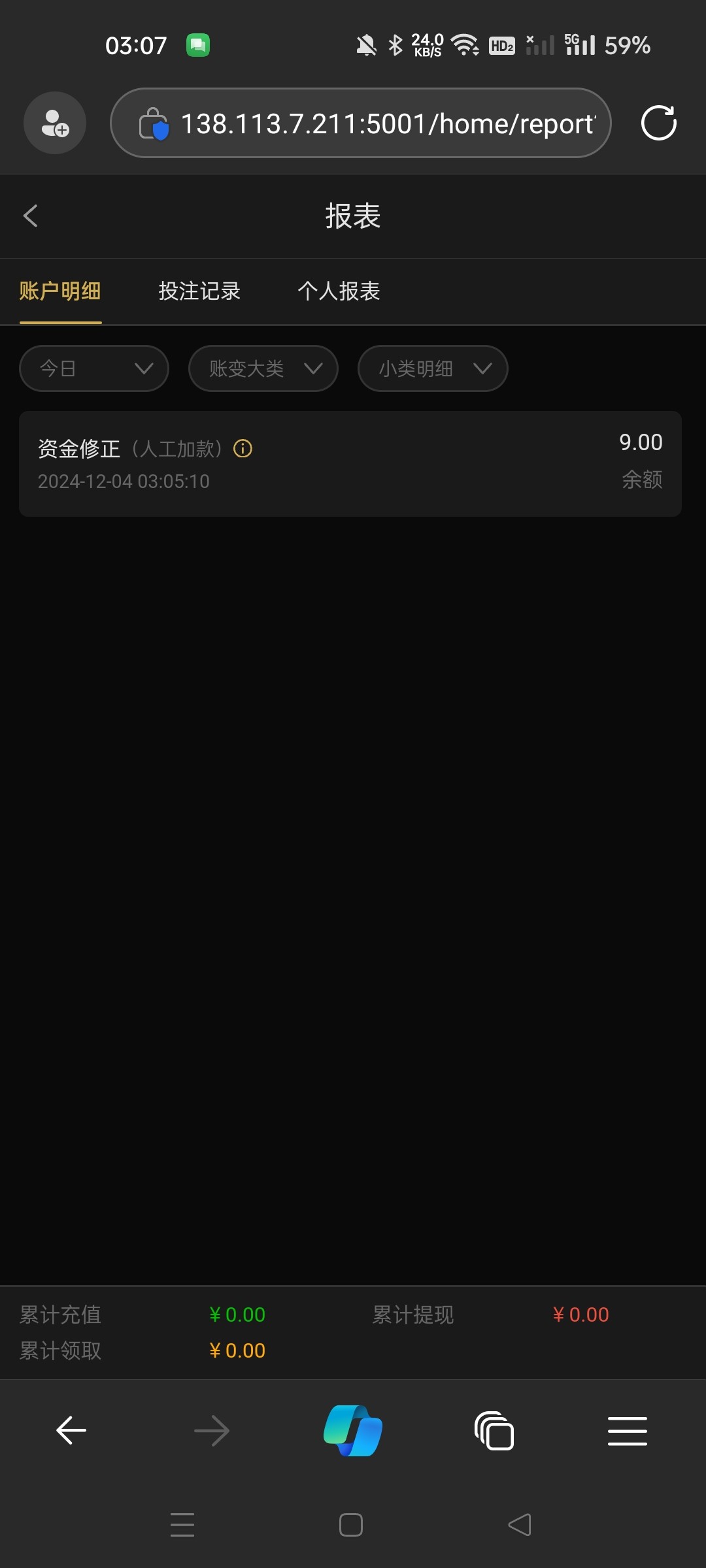
Task: Go back using the header arrow beside 报表
Action: [x=31, y=216]
